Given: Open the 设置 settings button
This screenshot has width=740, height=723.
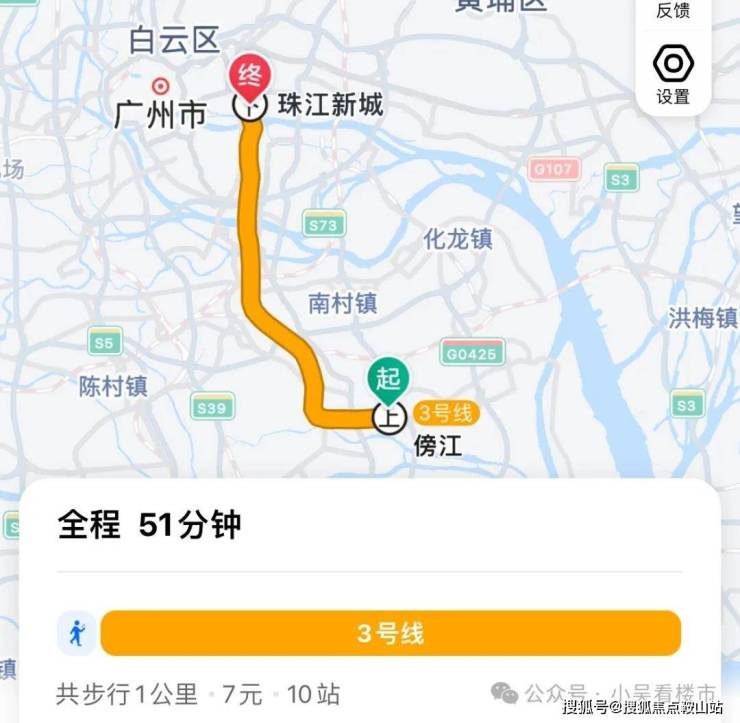Looking at the screenshot, I should [673, 73].
